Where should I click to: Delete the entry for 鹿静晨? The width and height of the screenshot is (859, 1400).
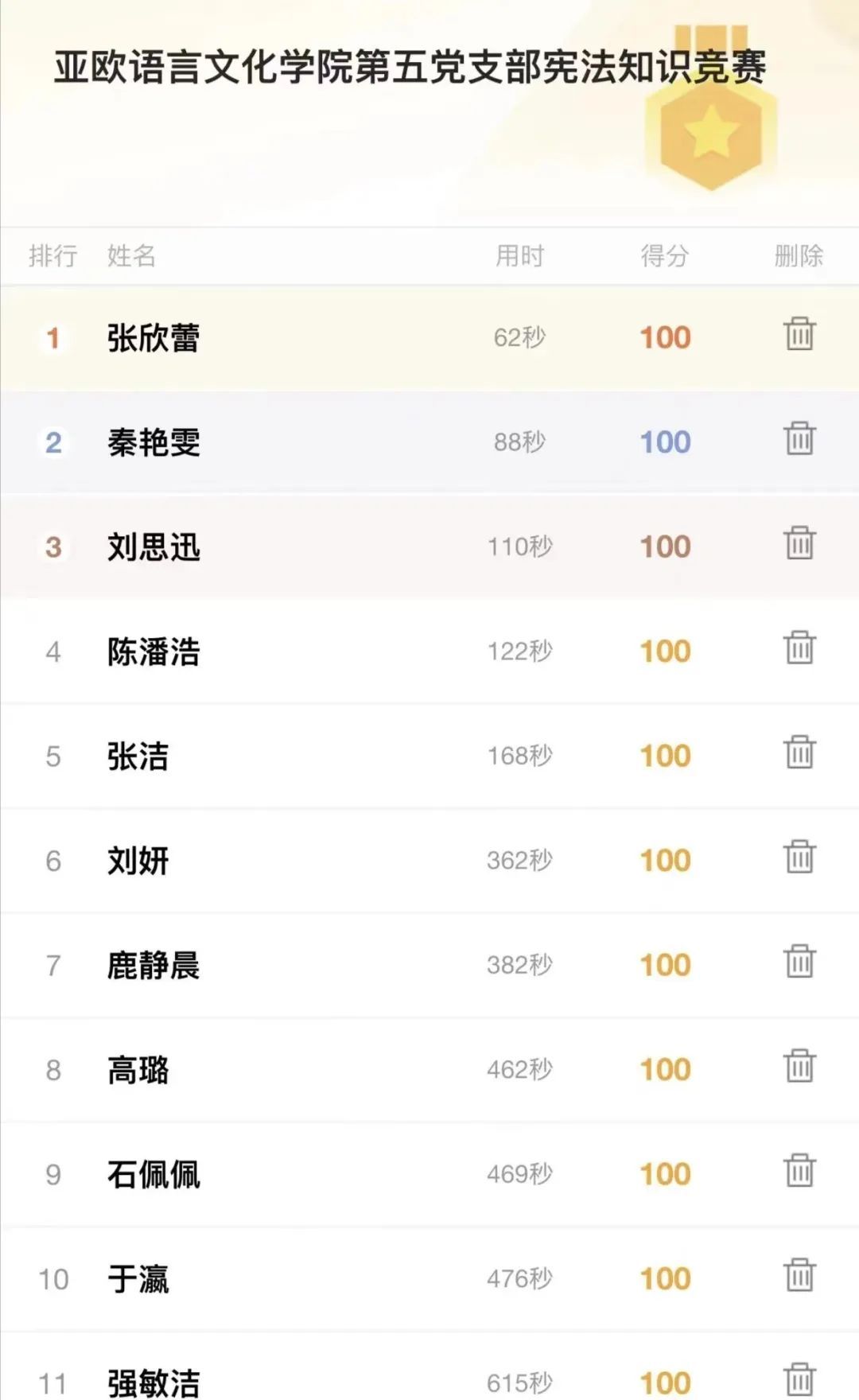(x=799, y=962)
